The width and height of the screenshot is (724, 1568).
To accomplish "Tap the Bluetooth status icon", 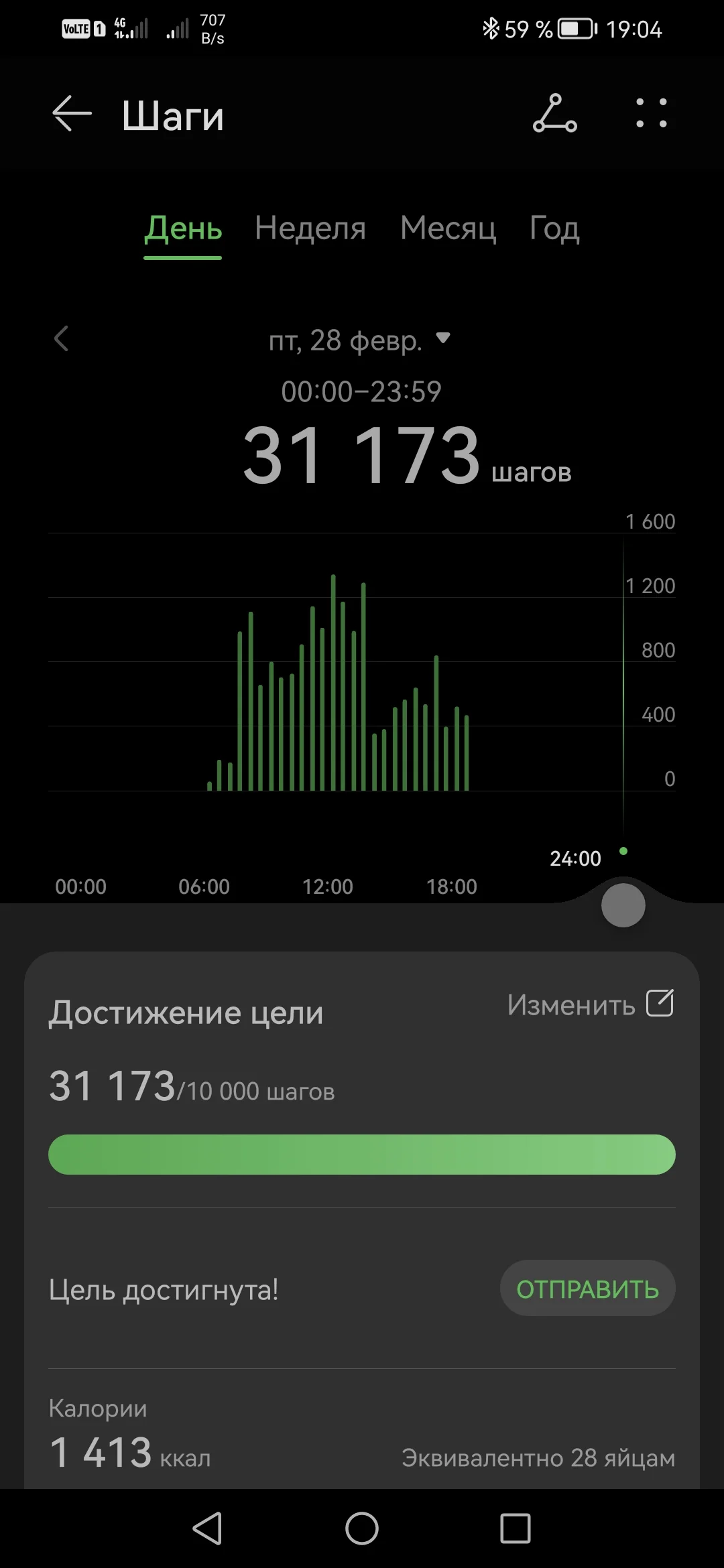I will pyautogui.click(x=490, y=28).
